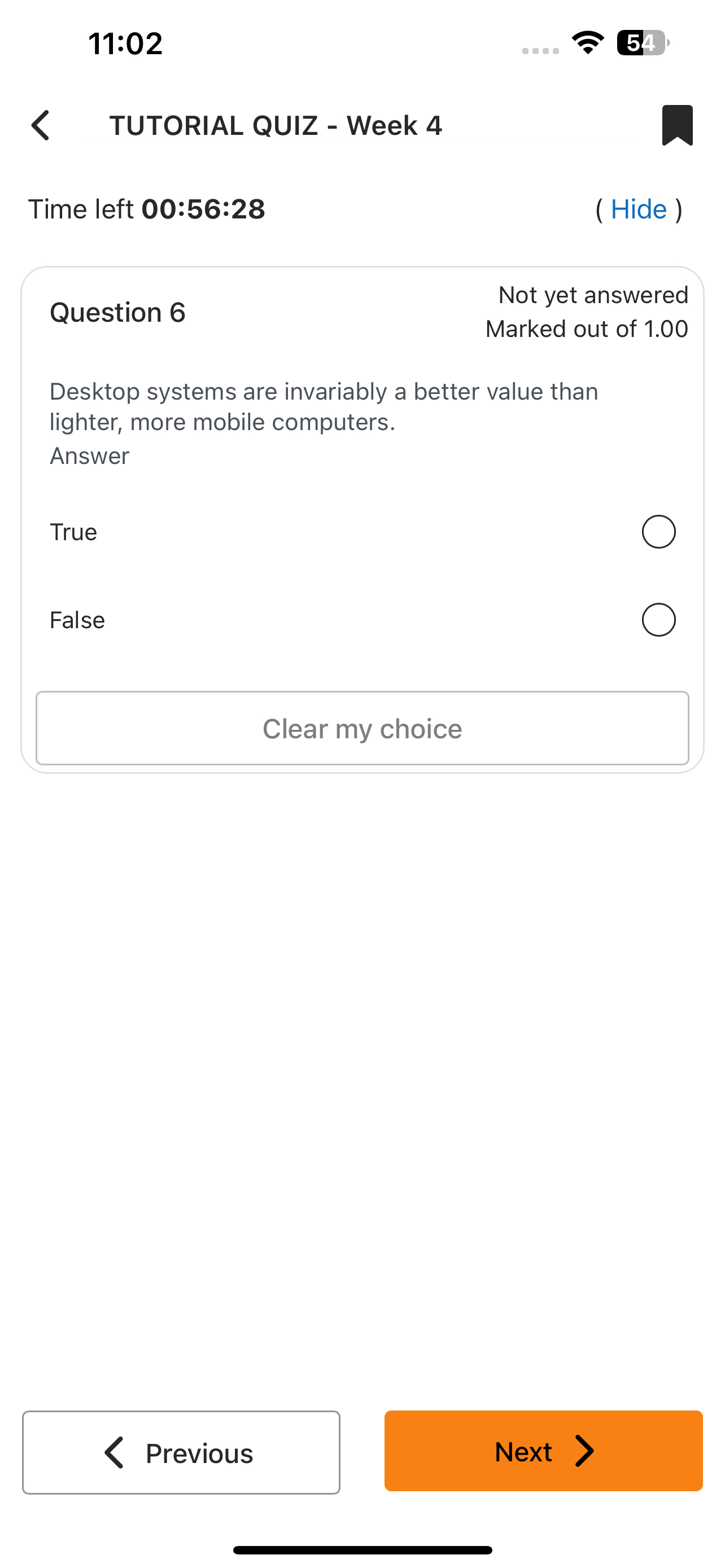The image size is (725, 1568).
Task: Tap the back arrow to exit quiz
Action: pos(39,125)
